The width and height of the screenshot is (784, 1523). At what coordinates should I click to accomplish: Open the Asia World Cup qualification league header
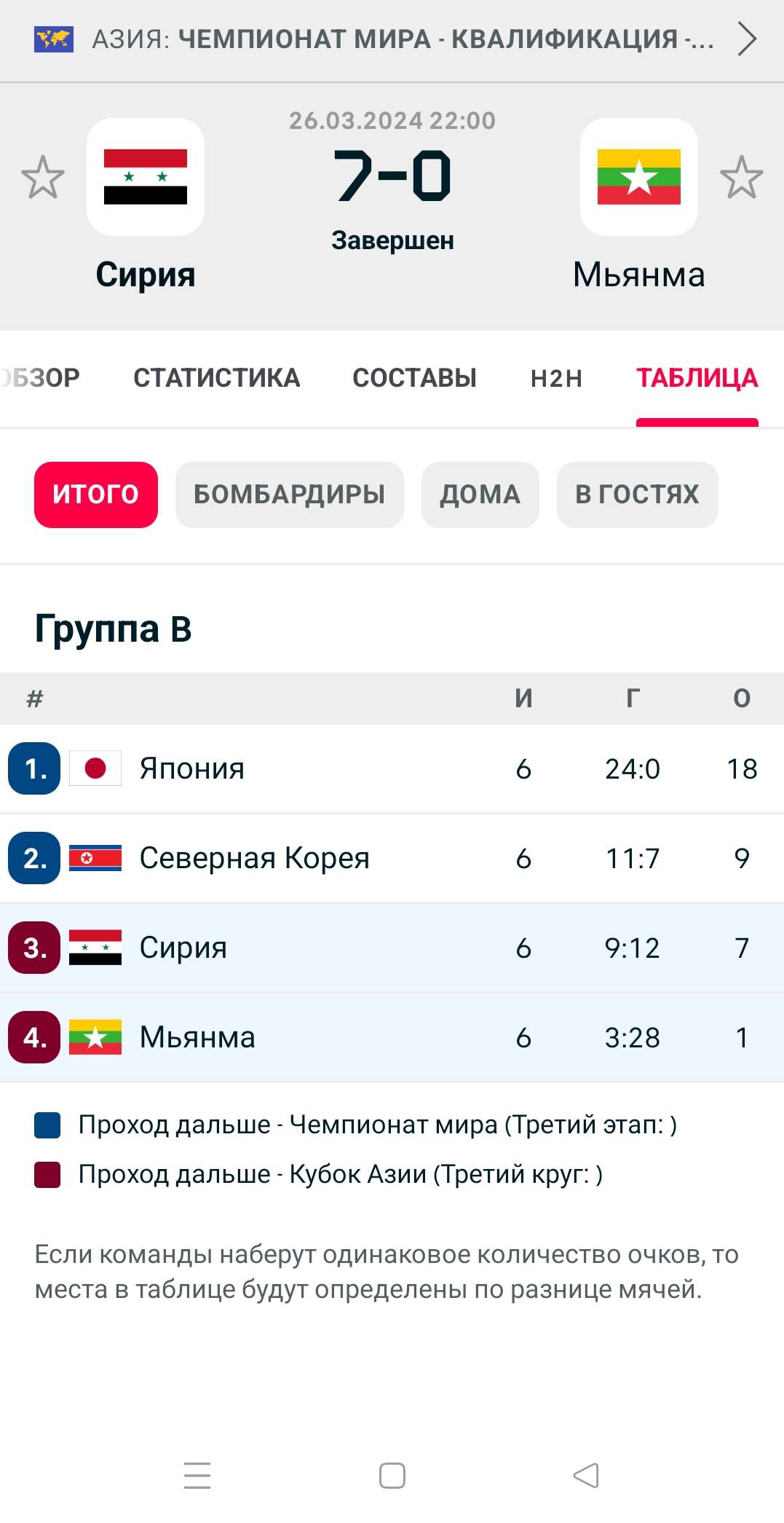pos(393,39)
